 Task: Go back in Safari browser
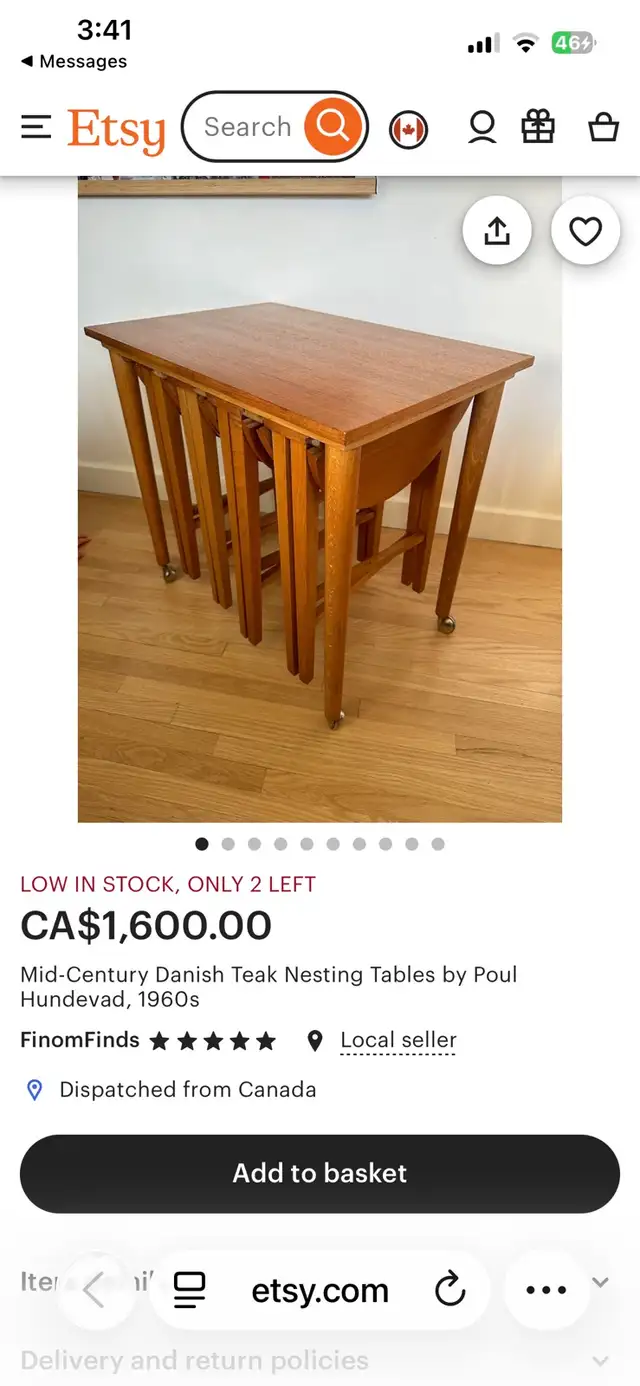coord(93,1290)
